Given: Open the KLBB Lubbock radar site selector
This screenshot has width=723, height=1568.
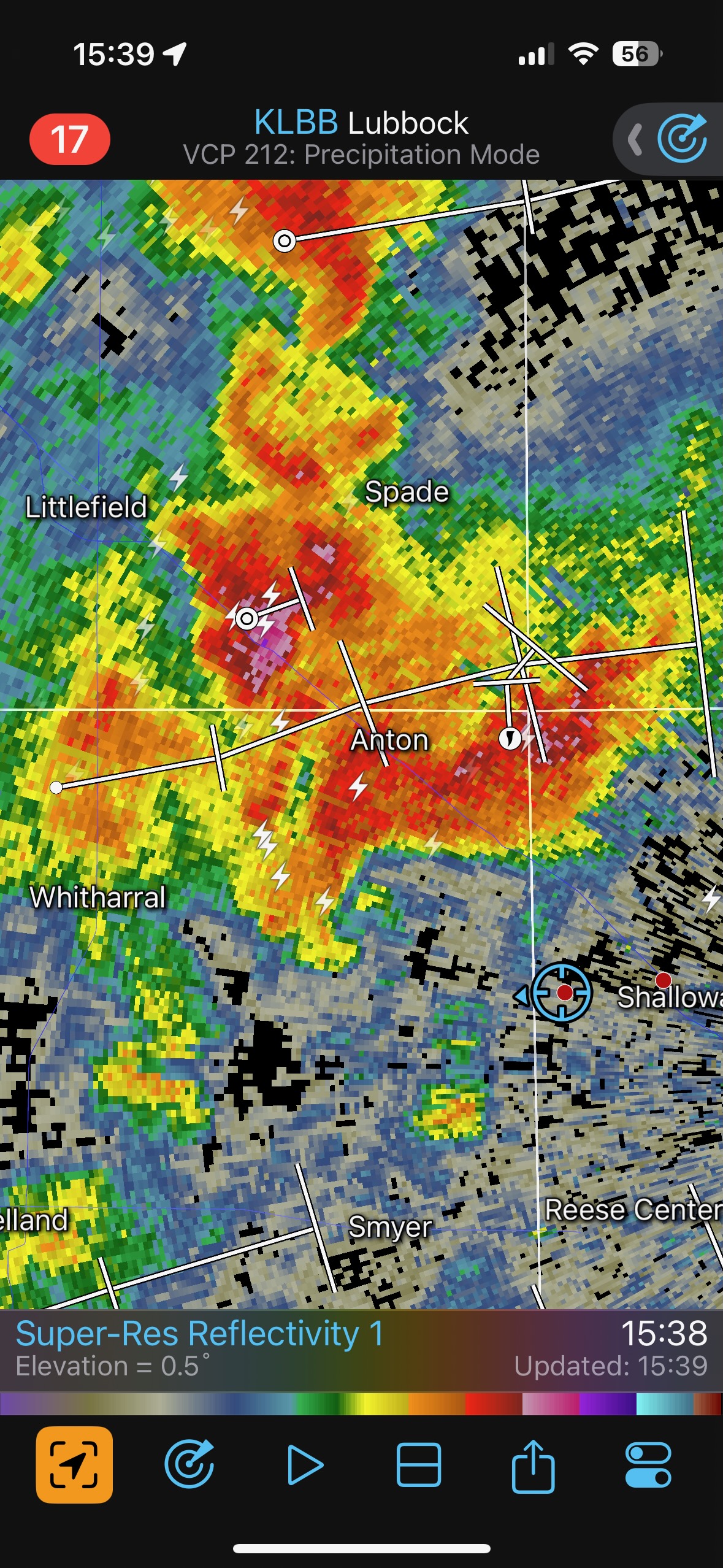Looking at the screenshot, I should (x=361, y=123).
